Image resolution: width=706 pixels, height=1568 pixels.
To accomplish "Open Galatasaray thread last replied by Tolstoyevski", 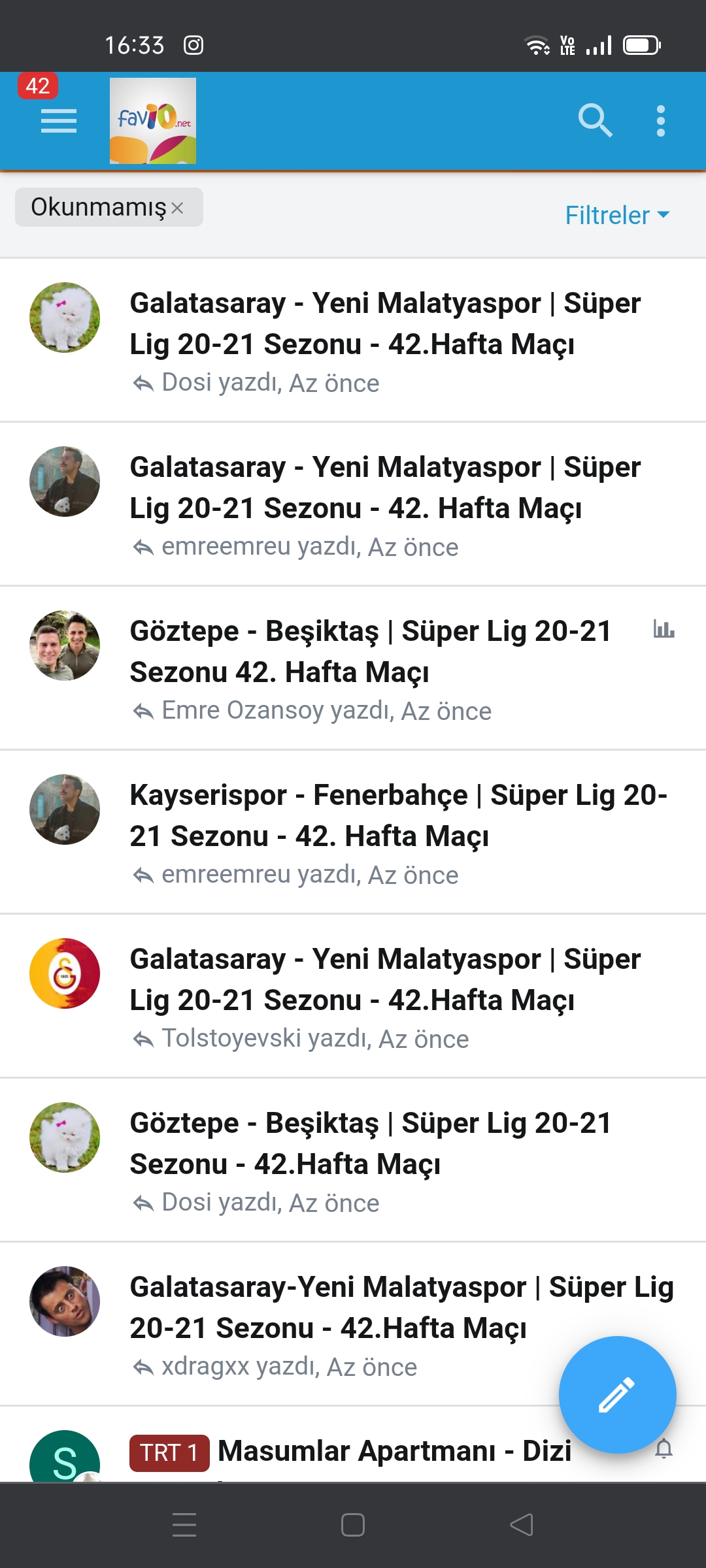I will click(385, 979).
